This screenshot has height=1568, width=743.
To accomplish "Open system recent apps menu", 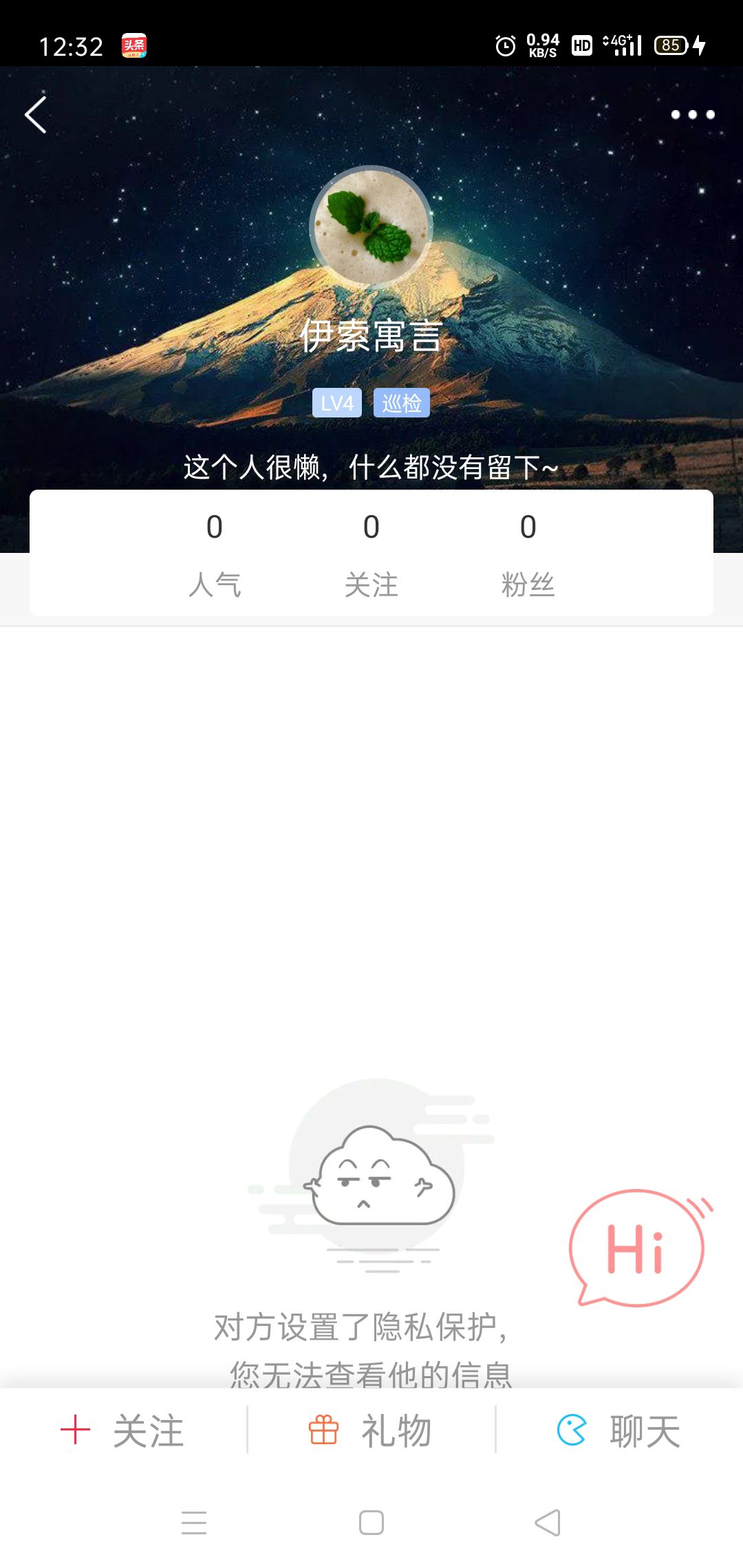I will click(x=194, y=1523).
